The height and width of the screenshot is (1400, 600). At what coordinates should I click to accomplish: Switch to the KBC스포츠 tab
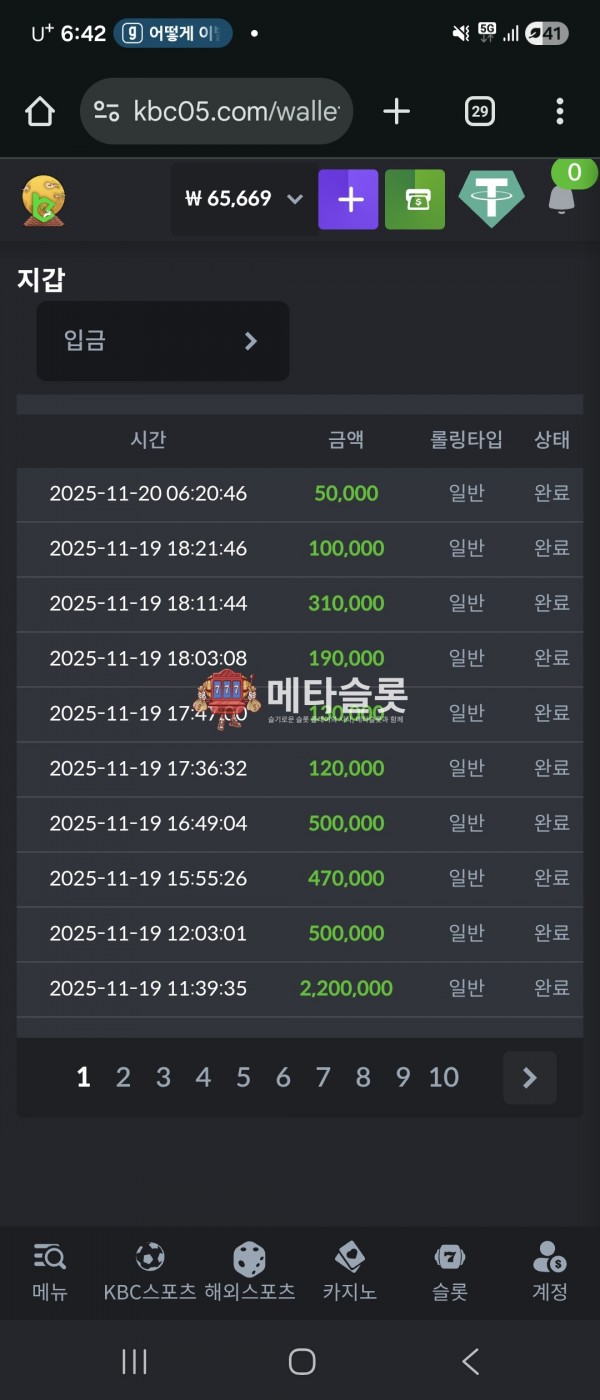pos(150,1272)
